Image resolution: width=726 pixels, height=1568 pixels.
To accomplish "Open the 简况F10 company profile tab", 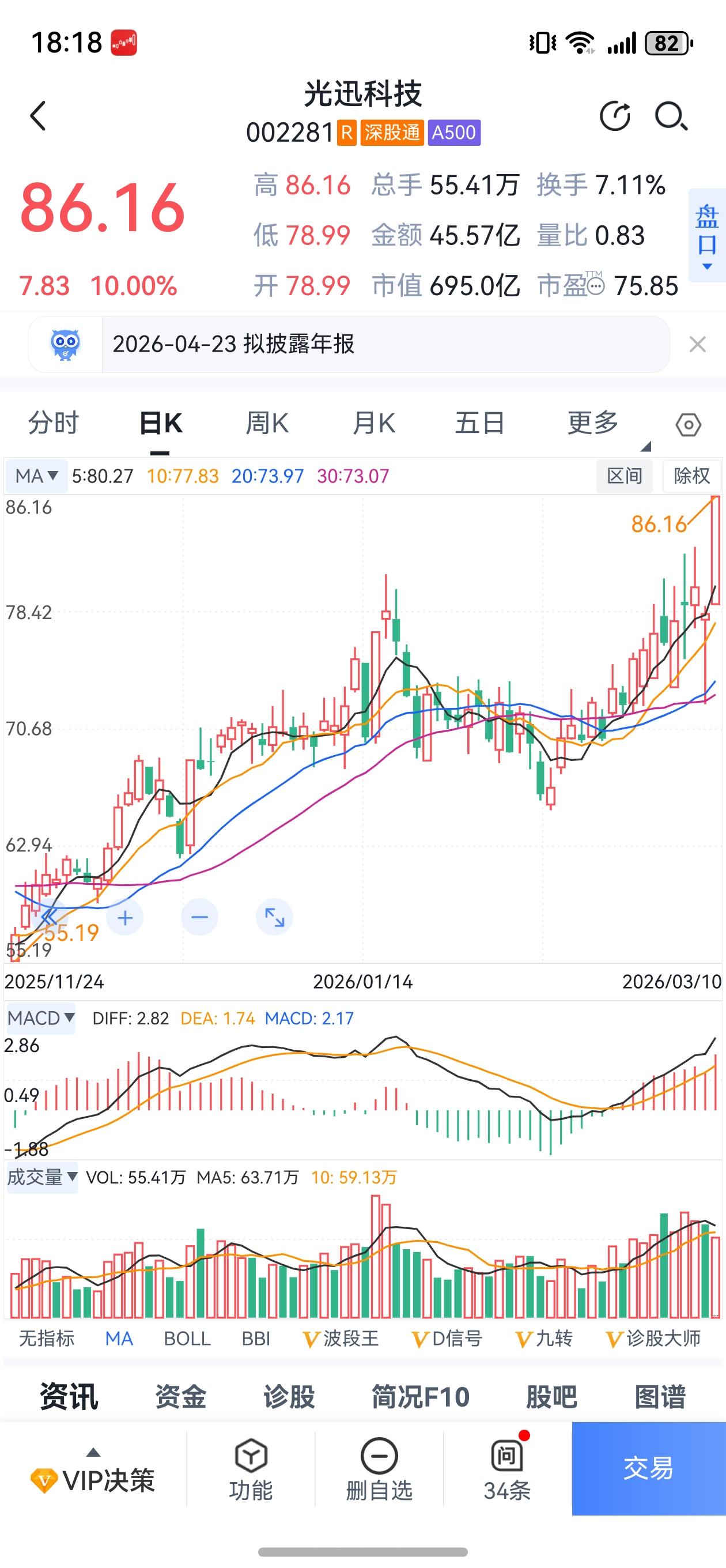I will [419, 1398].
